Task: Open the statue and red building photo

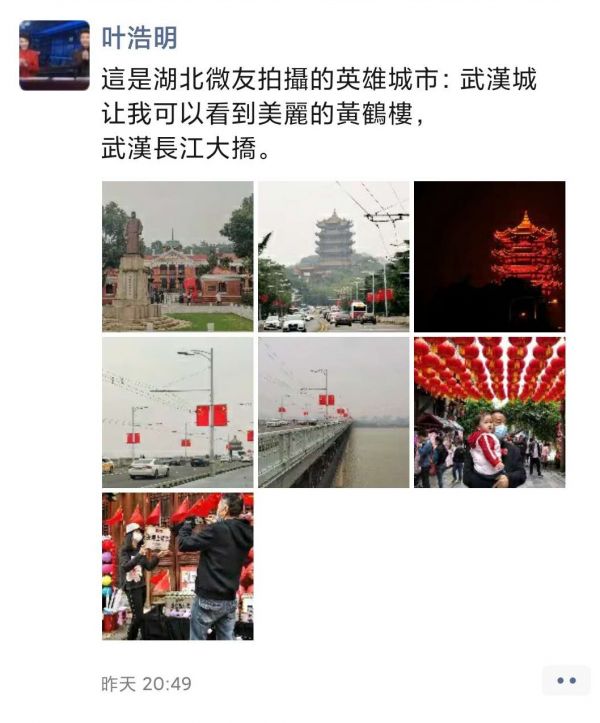Action: [177, 256]
